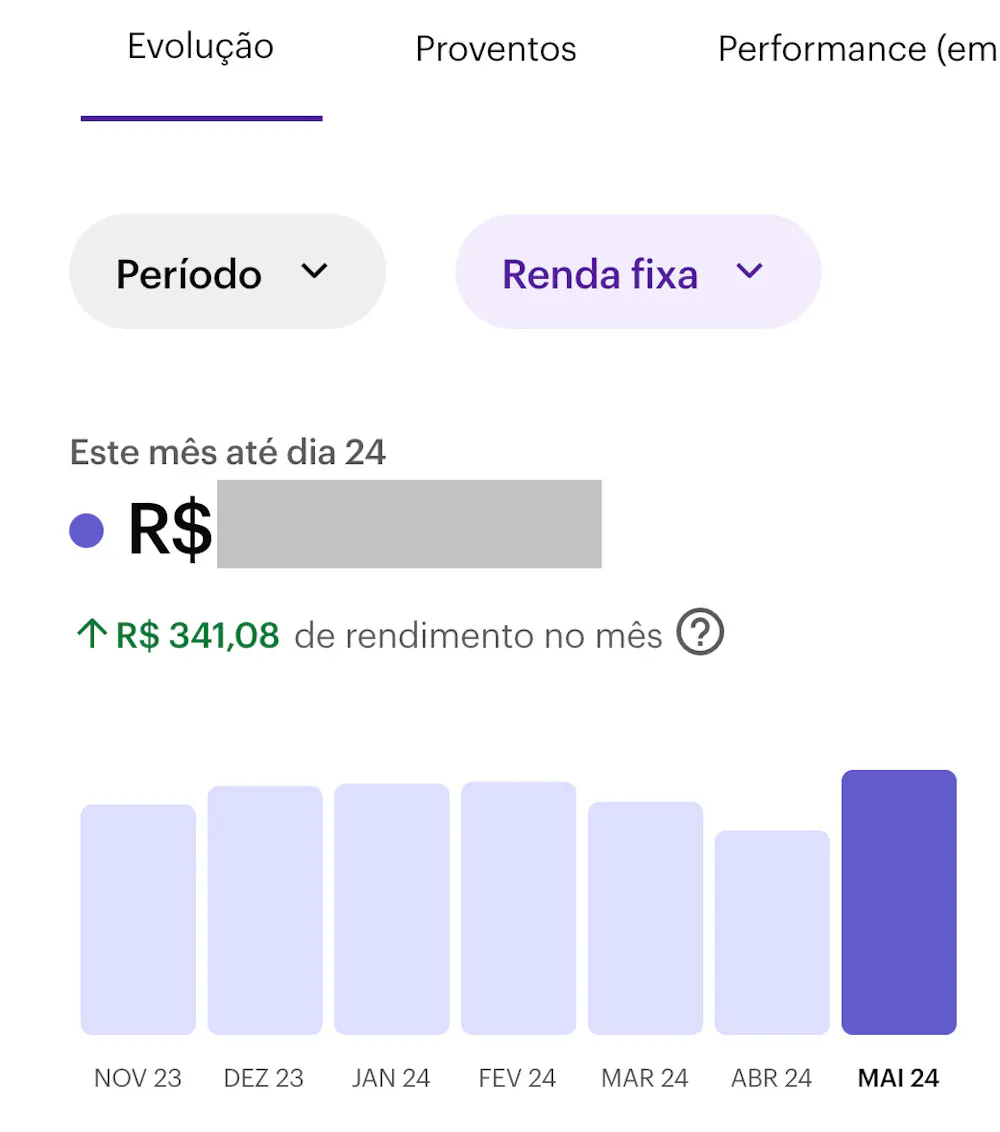Open the Renda fixa filter dropdown
1000x1132 pixels.
(637, 272)
